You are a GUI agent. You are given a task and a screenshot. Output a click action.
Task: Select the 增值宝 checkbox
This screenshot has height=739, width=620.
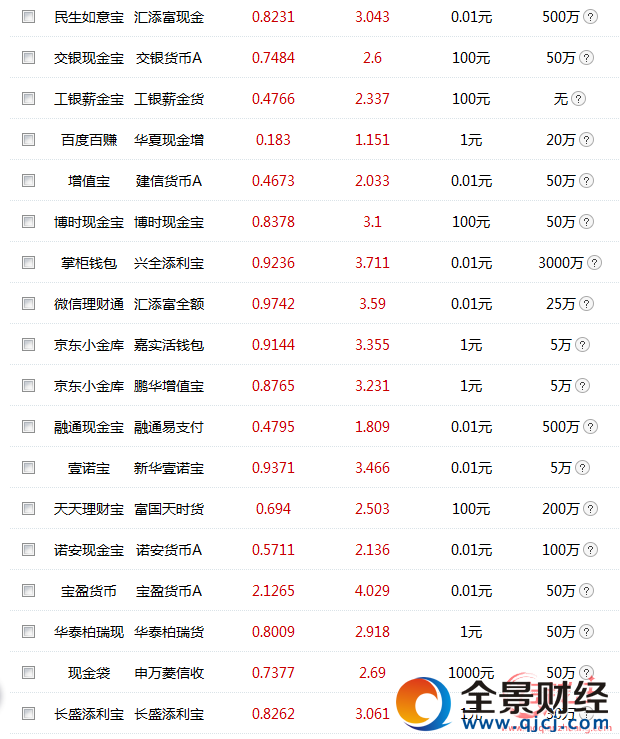click(x=28, y=181)
